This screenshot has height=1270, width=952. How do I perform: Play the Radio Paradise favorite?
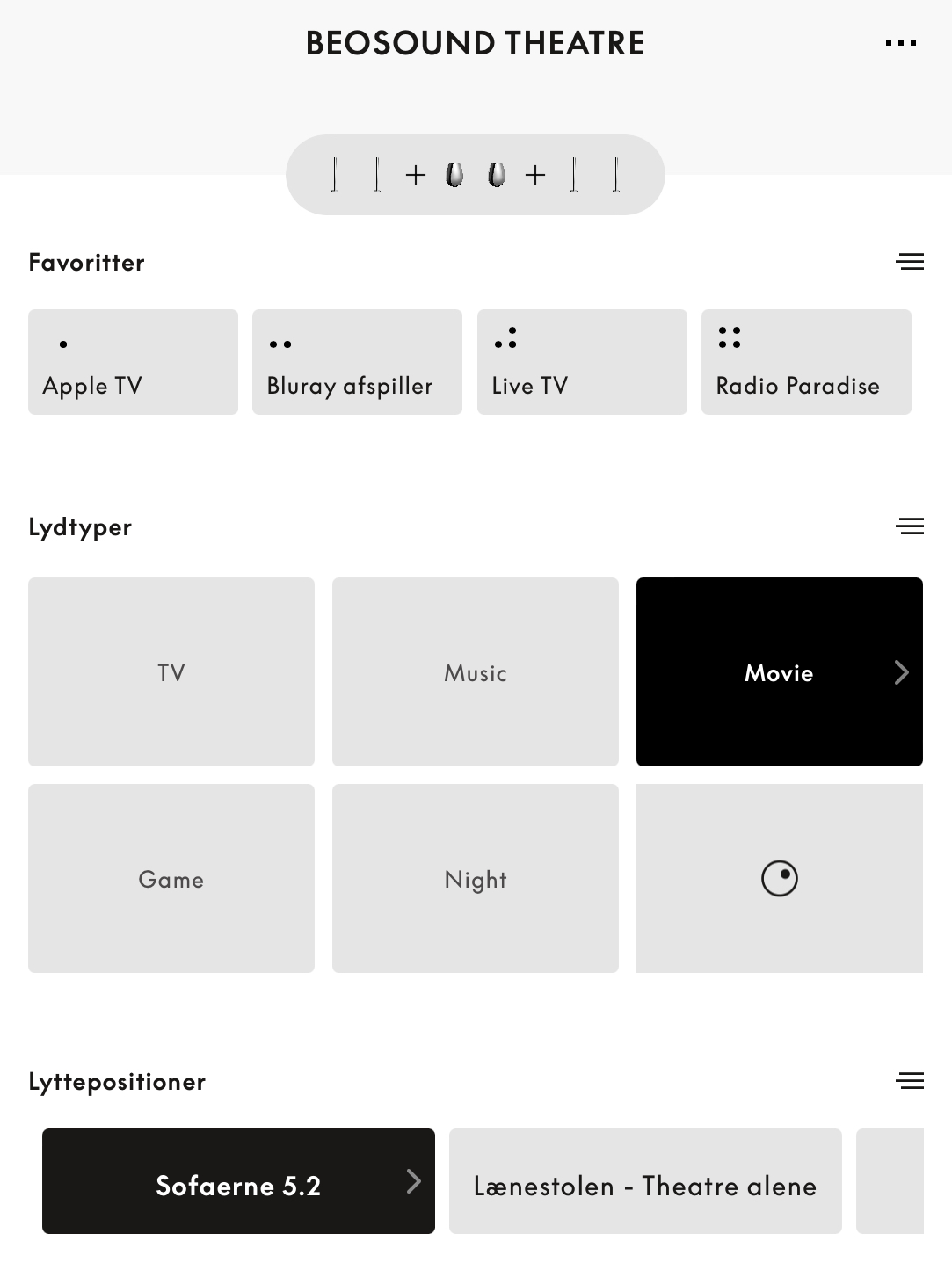click(x=805, y=362)
